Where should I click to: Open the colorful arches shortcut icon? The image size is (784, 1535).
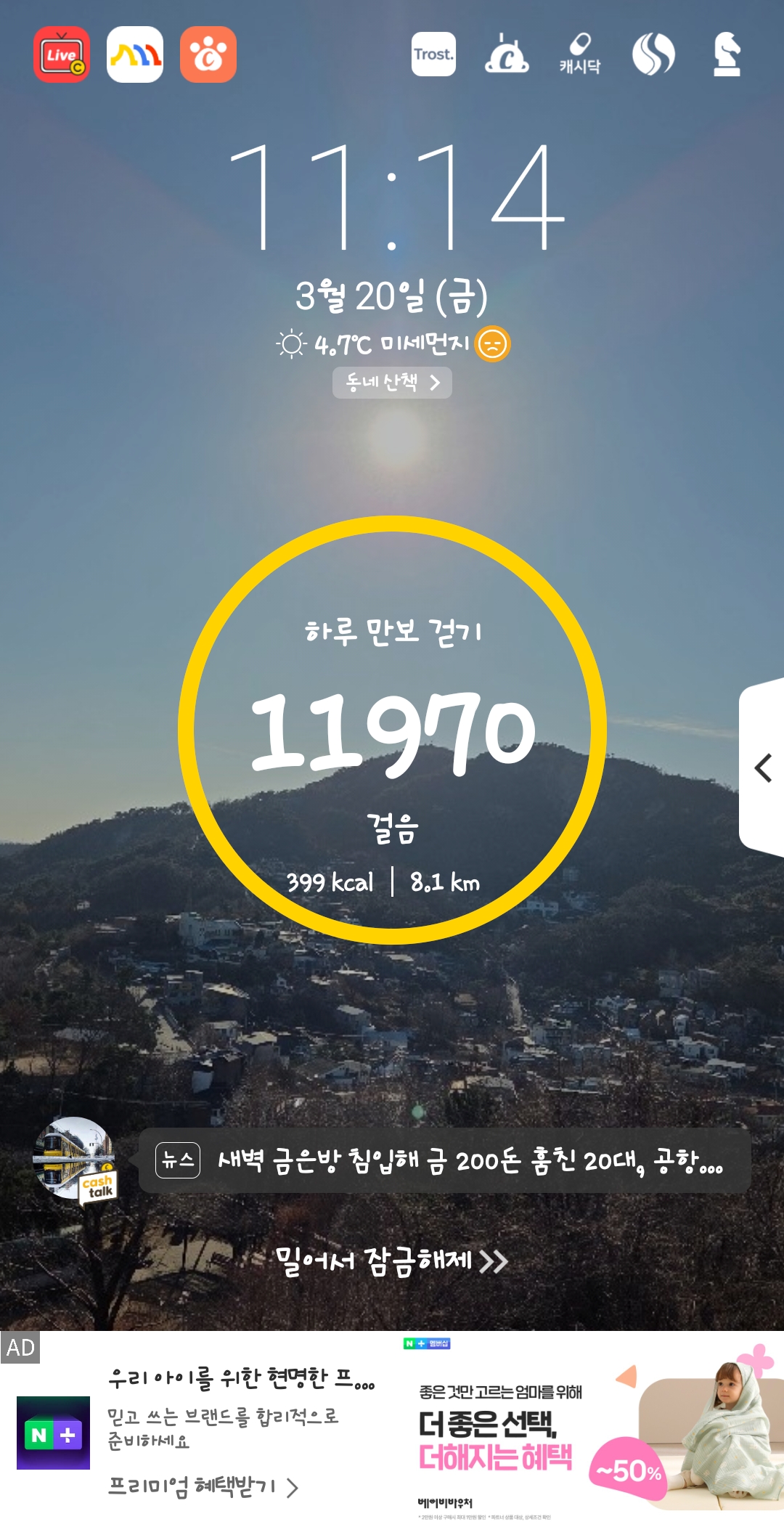click(135, 54)
